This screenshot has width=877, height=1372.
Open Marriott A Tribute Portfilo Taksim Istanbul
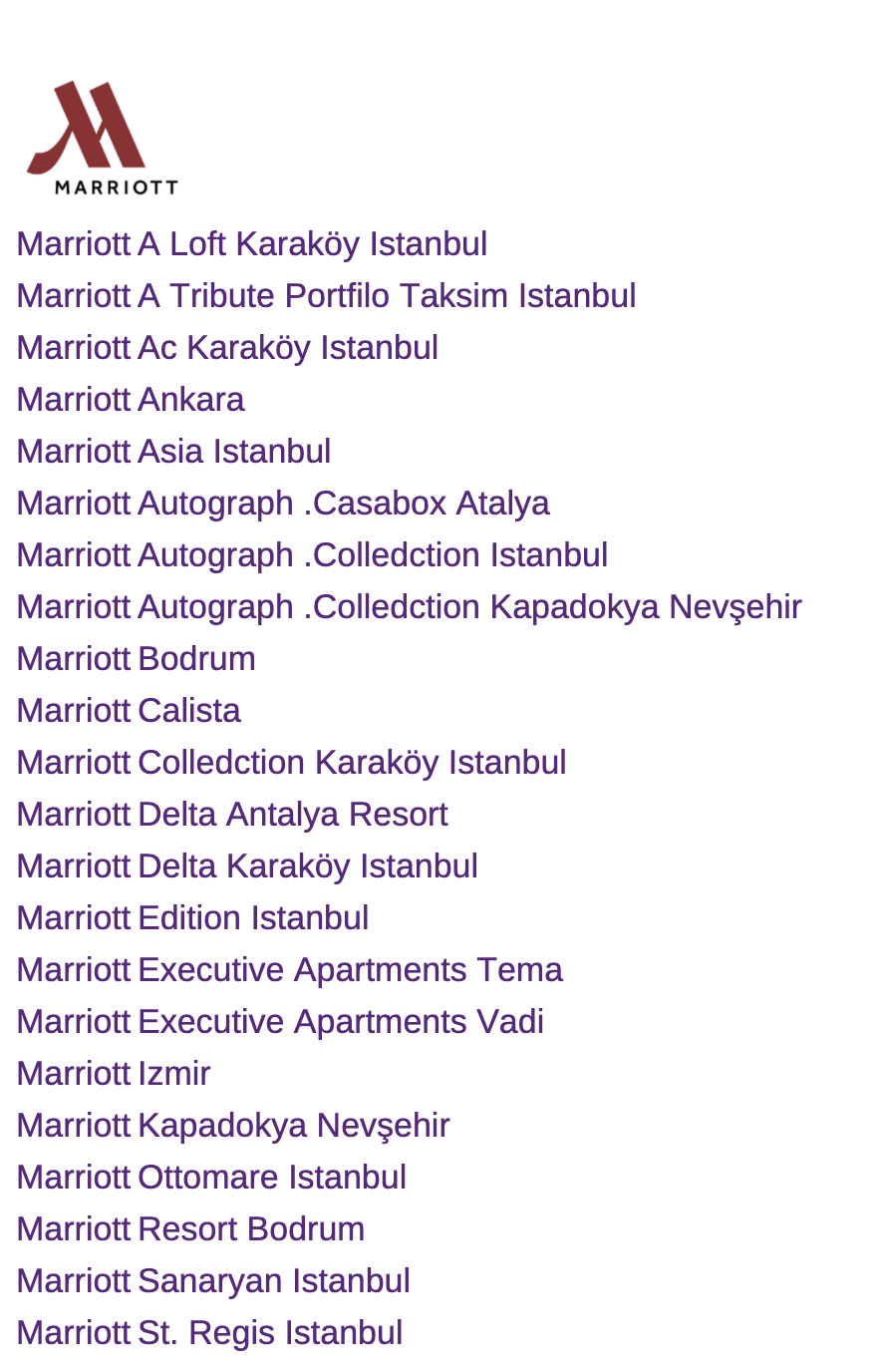(326, 296)
